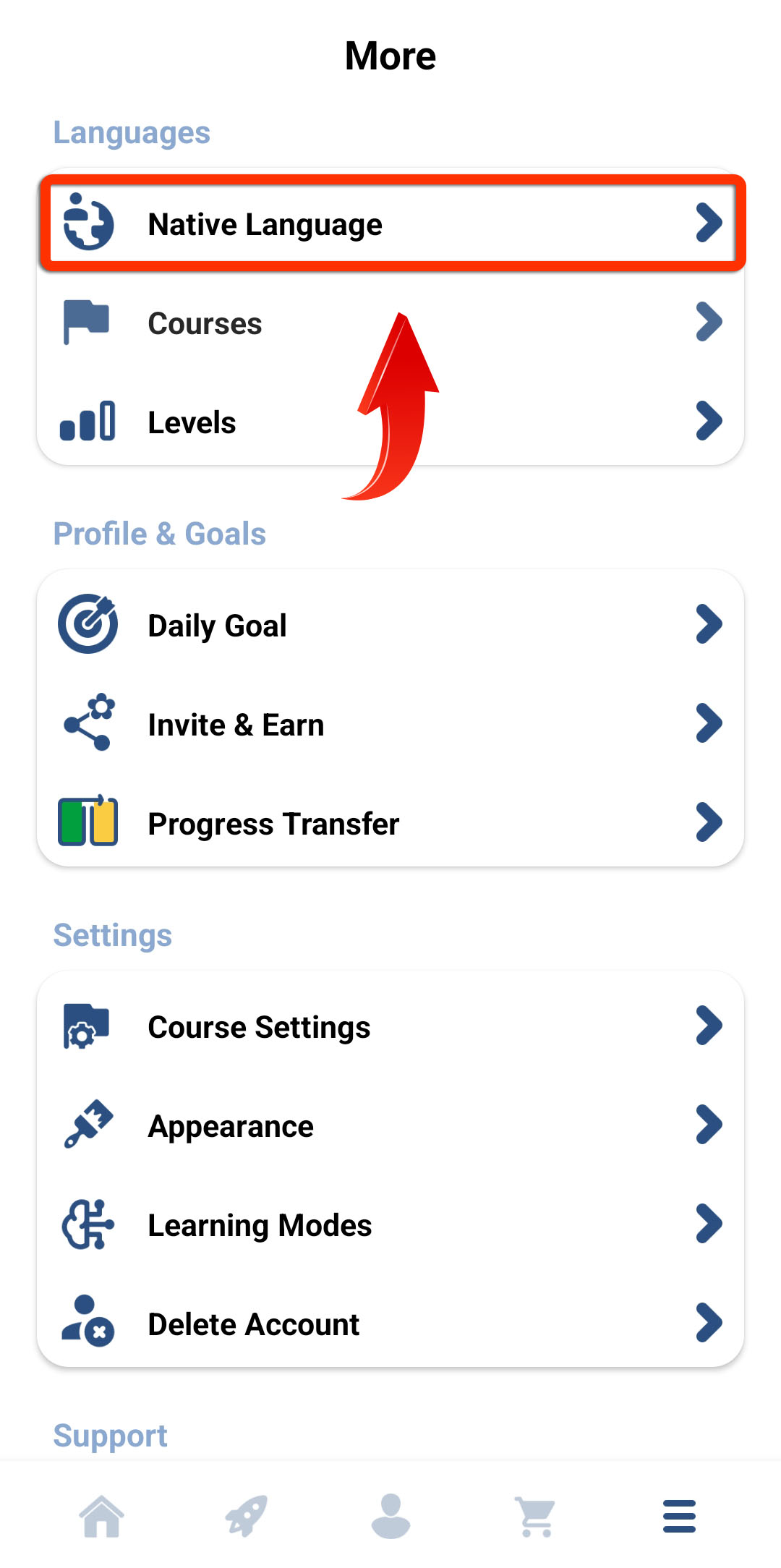Switch to the rocket tab
This screenshot has height=1568, width=781.
click(246, 1516)
